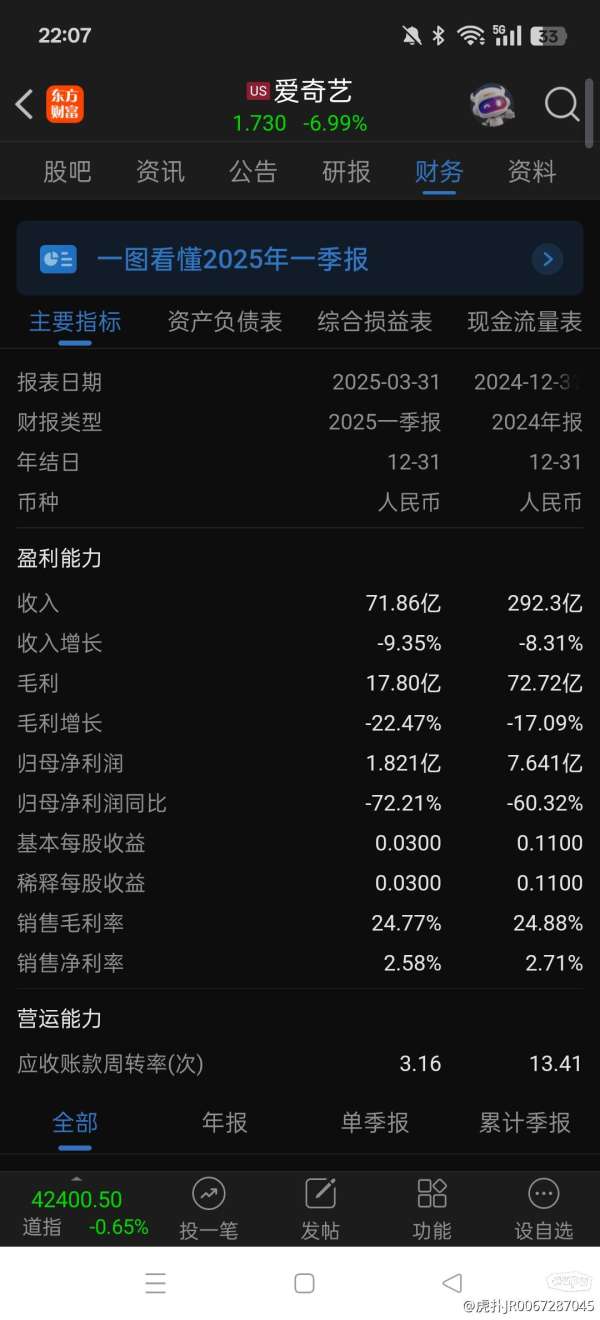Filter reports by 单季报

tap(375, 1123)
